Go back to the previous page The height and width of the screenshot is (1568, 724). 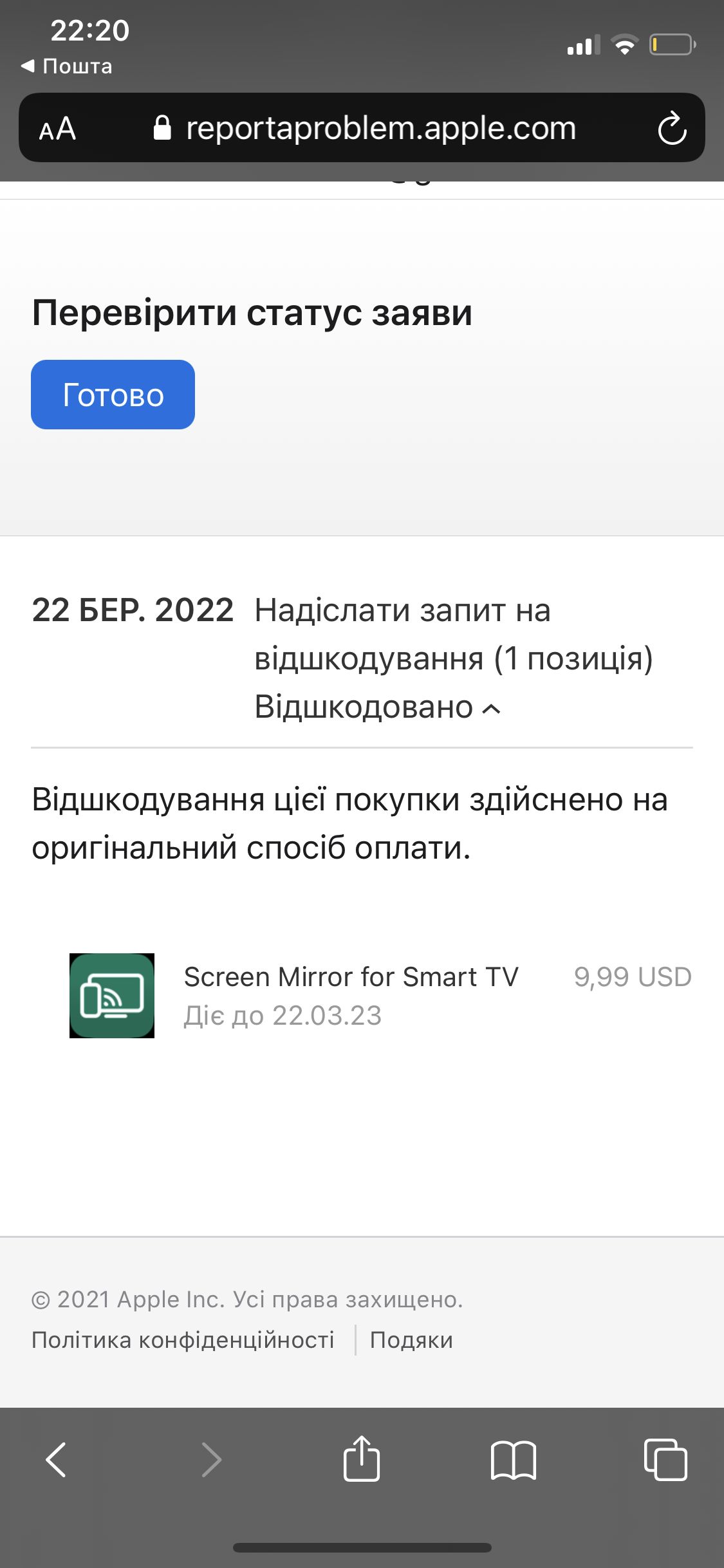(x=57, y=1459)
